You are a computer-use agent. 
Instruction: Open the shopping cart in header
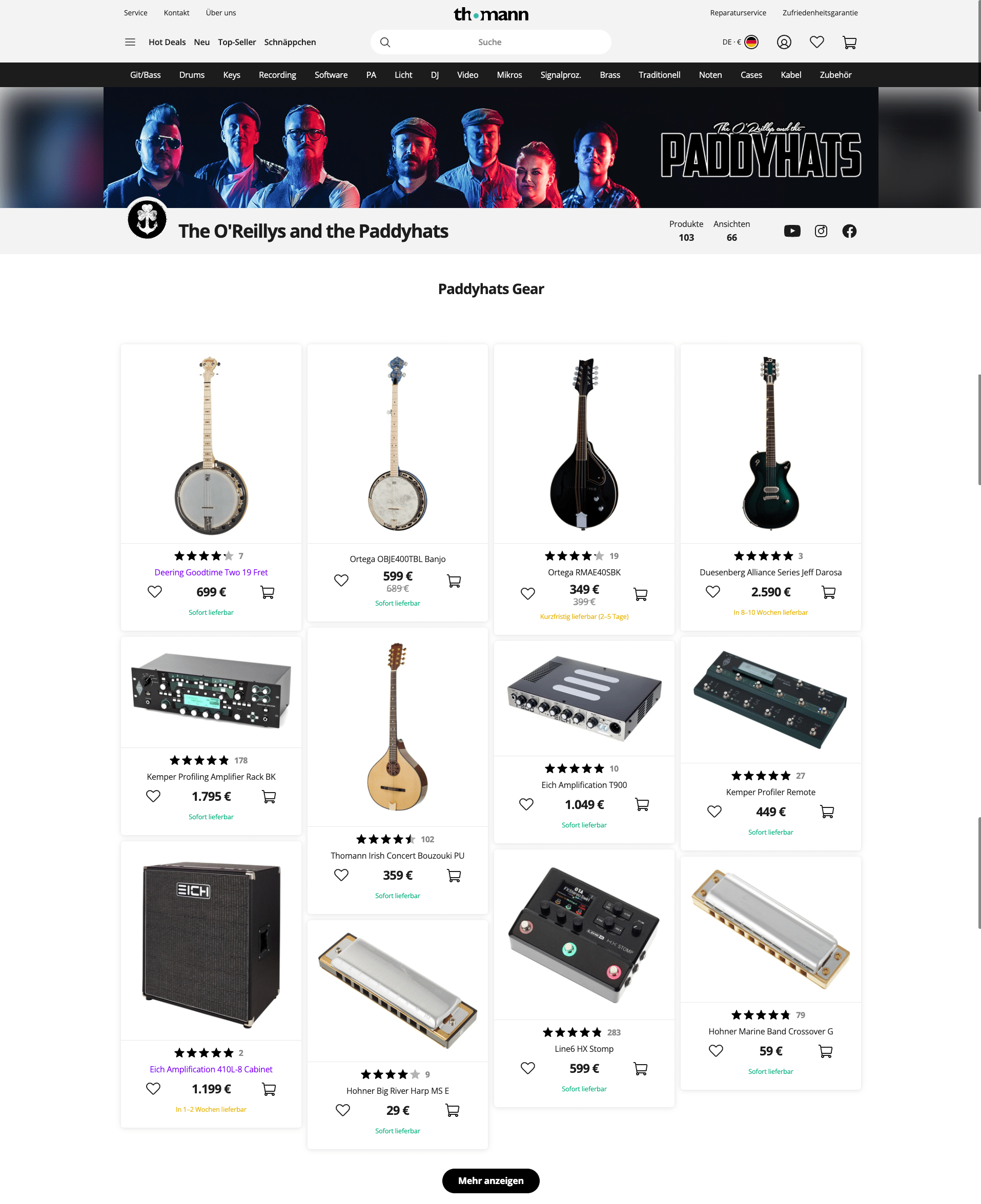click(x=849, y=42)
